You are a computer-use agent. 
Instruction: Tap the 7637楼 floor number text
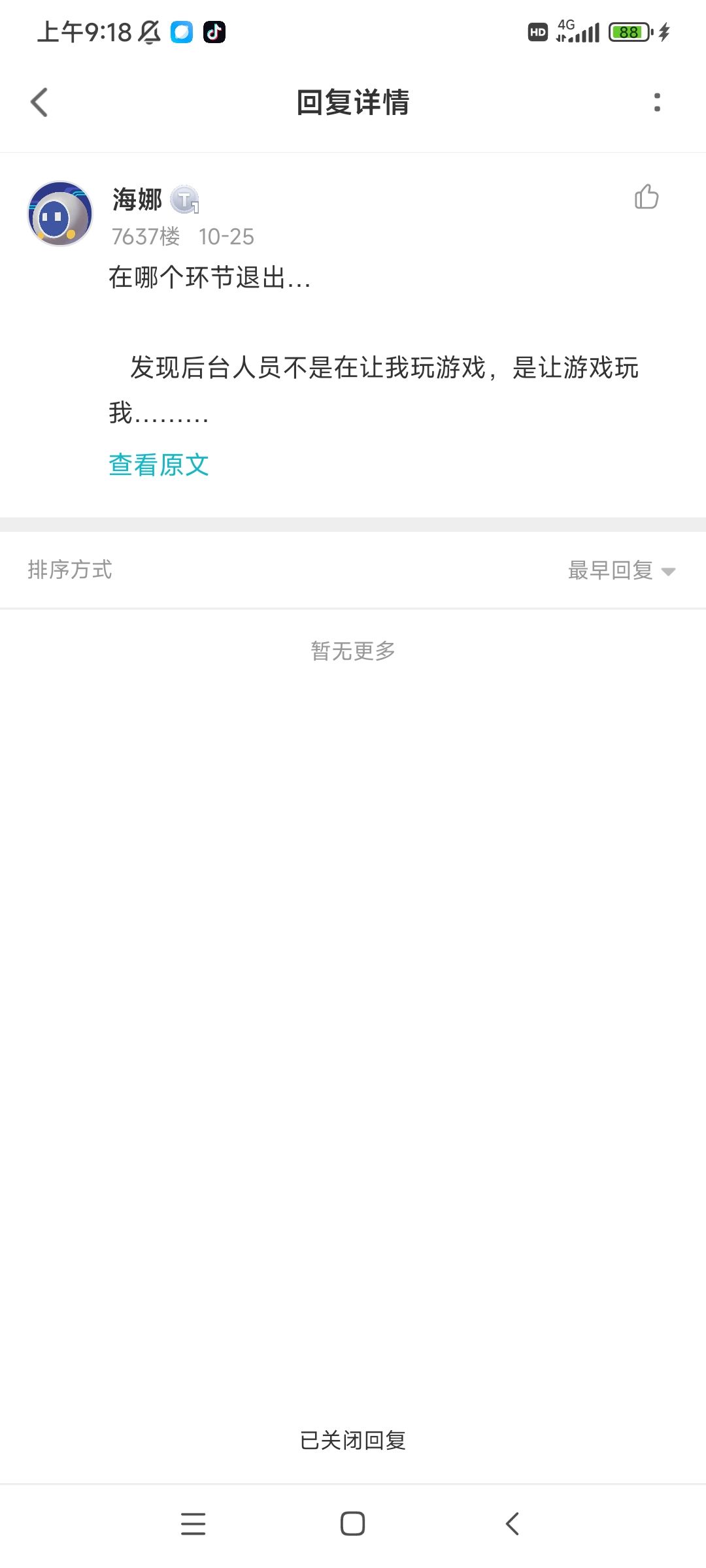(148, 237)
